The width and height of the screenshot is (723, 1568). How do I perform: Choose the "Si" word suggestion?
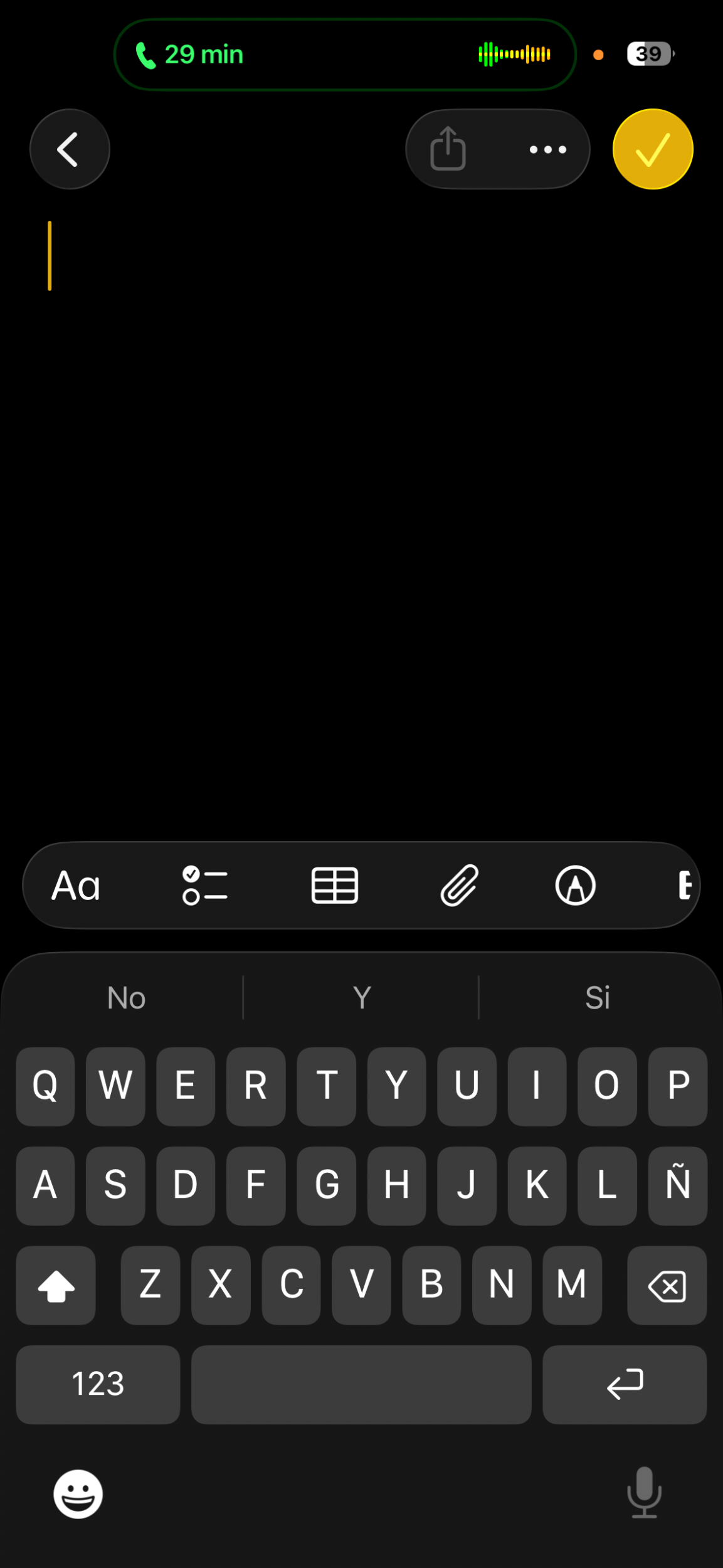(x=597, y=998)
